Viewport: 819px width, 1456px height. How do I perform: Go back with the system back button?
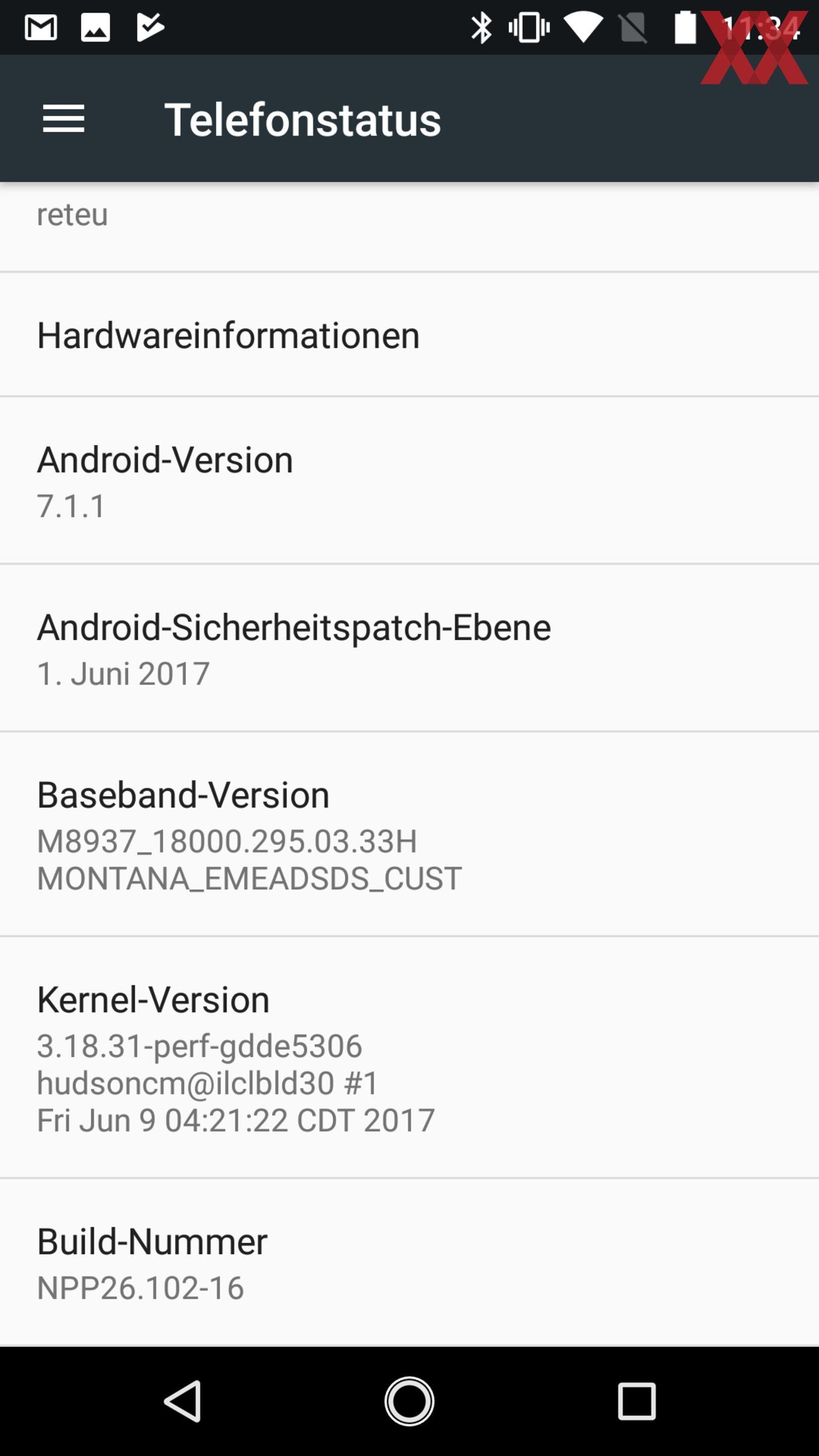[x=182, y=1401]
